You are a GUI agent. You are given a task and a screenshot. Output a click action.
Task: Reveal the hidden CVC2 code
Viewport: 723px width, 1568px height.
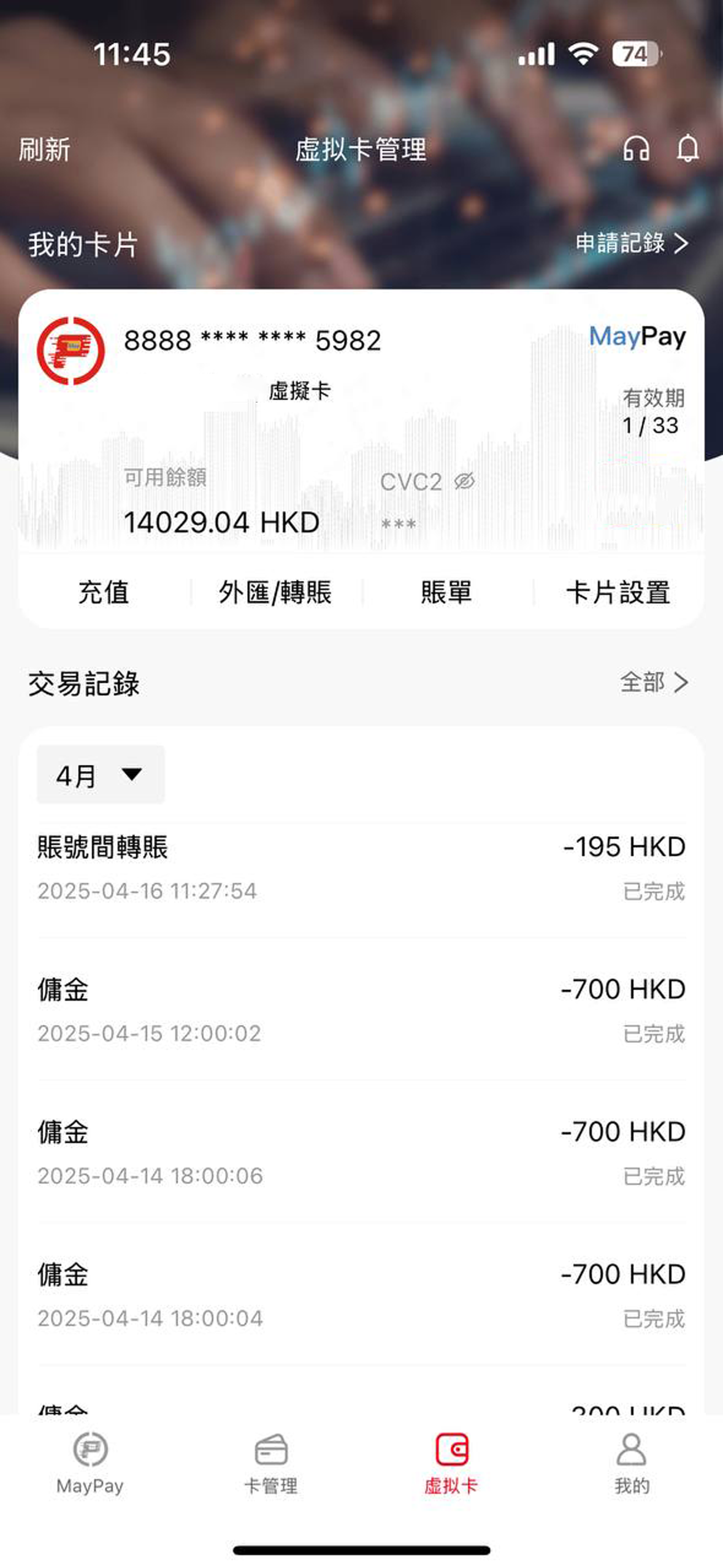tap(464, 482)
